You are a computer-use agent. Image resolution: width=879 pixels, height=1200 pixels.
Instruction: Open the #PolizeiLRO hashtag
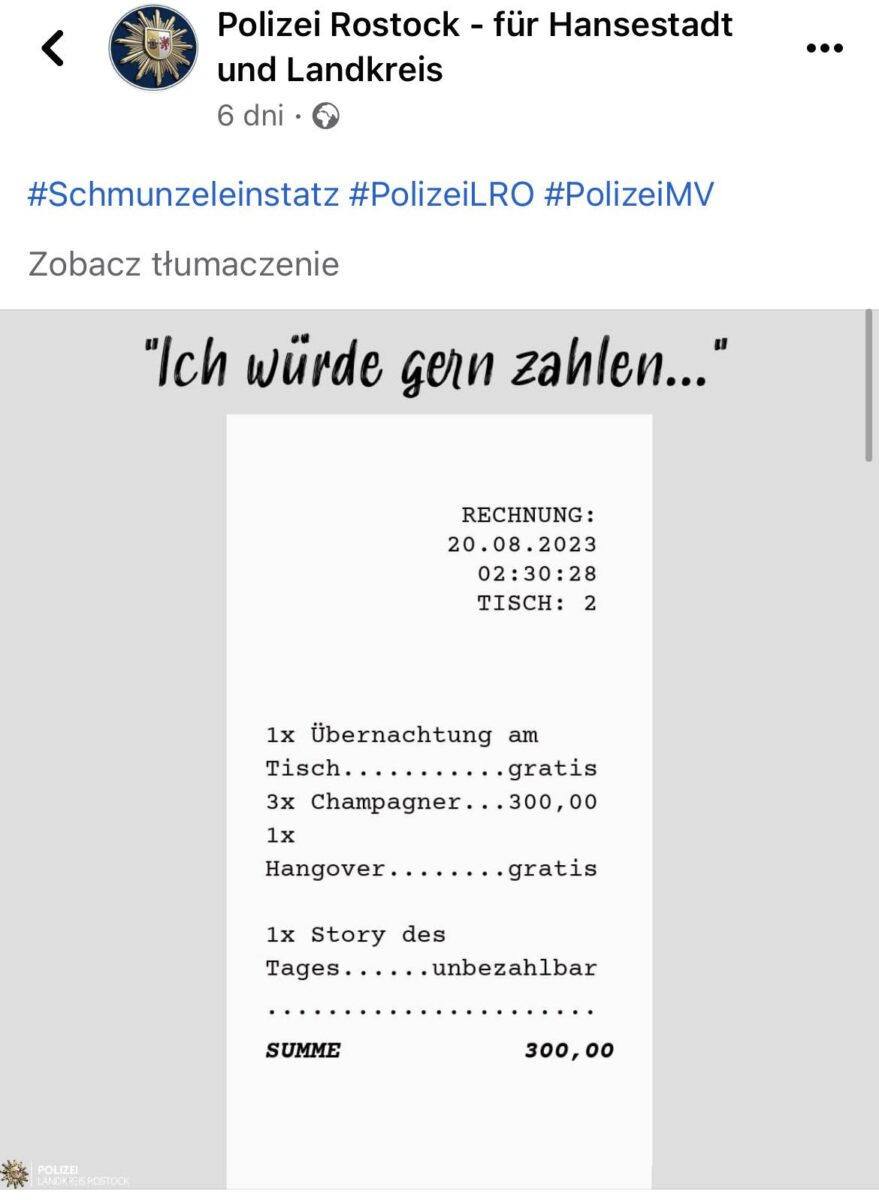tap(441, 194)
